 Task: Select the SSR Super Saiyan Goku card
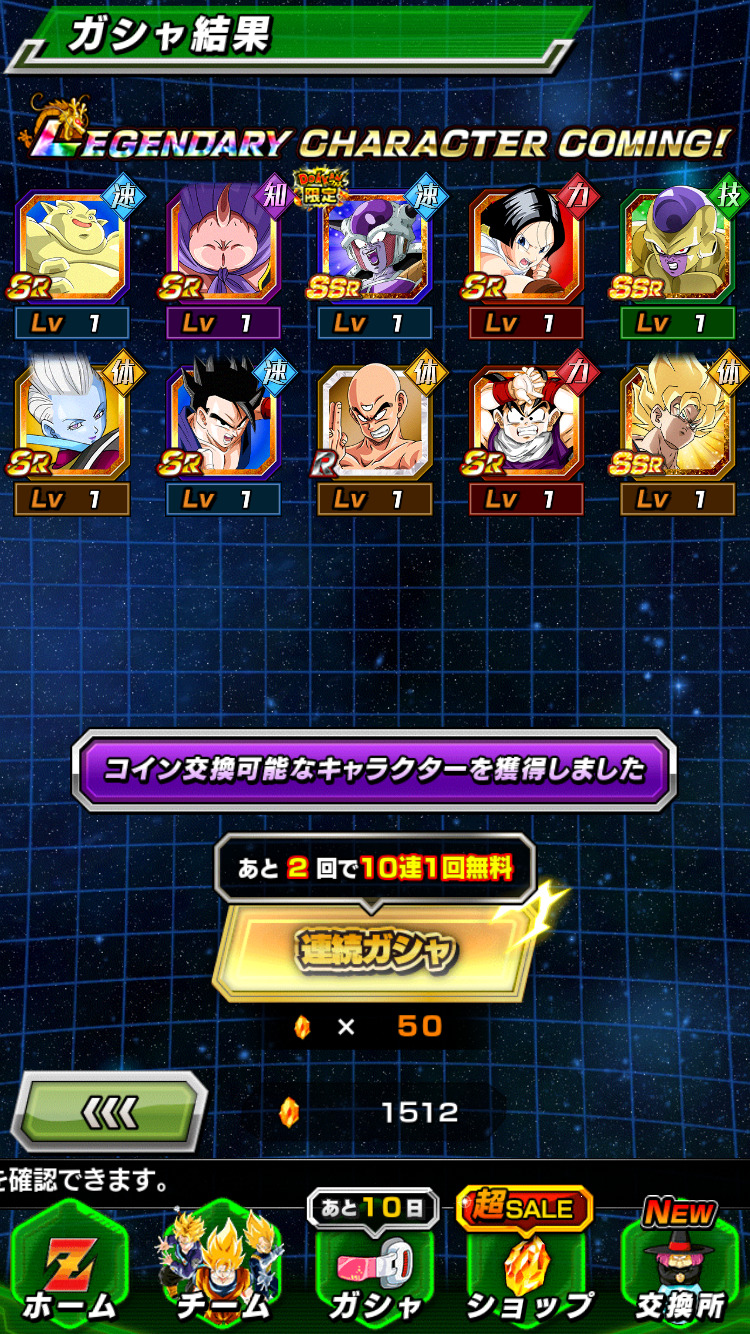(678, 422)
